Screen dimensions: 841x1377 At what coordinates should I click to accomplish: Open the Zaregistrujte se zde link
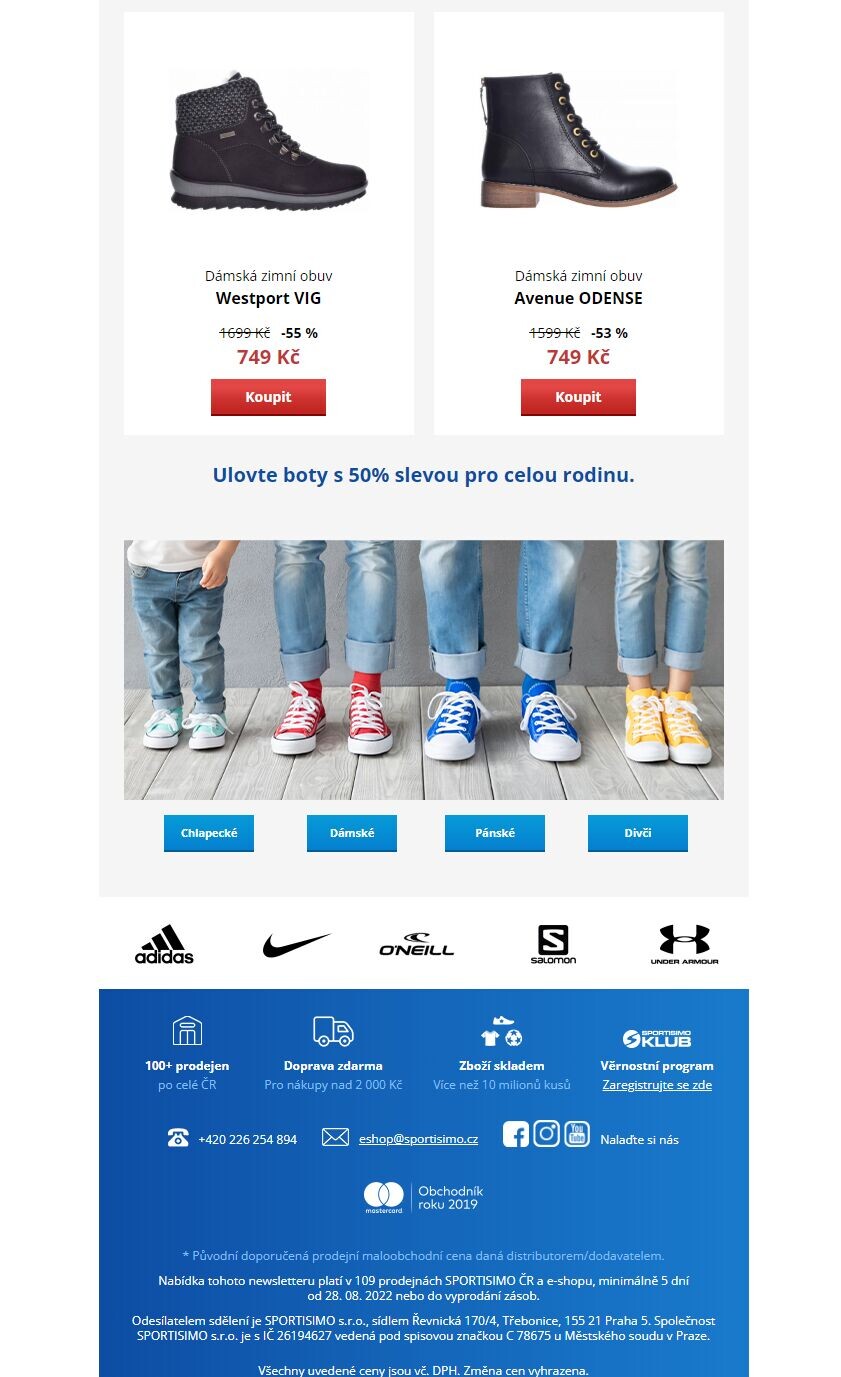point(657,1085)
